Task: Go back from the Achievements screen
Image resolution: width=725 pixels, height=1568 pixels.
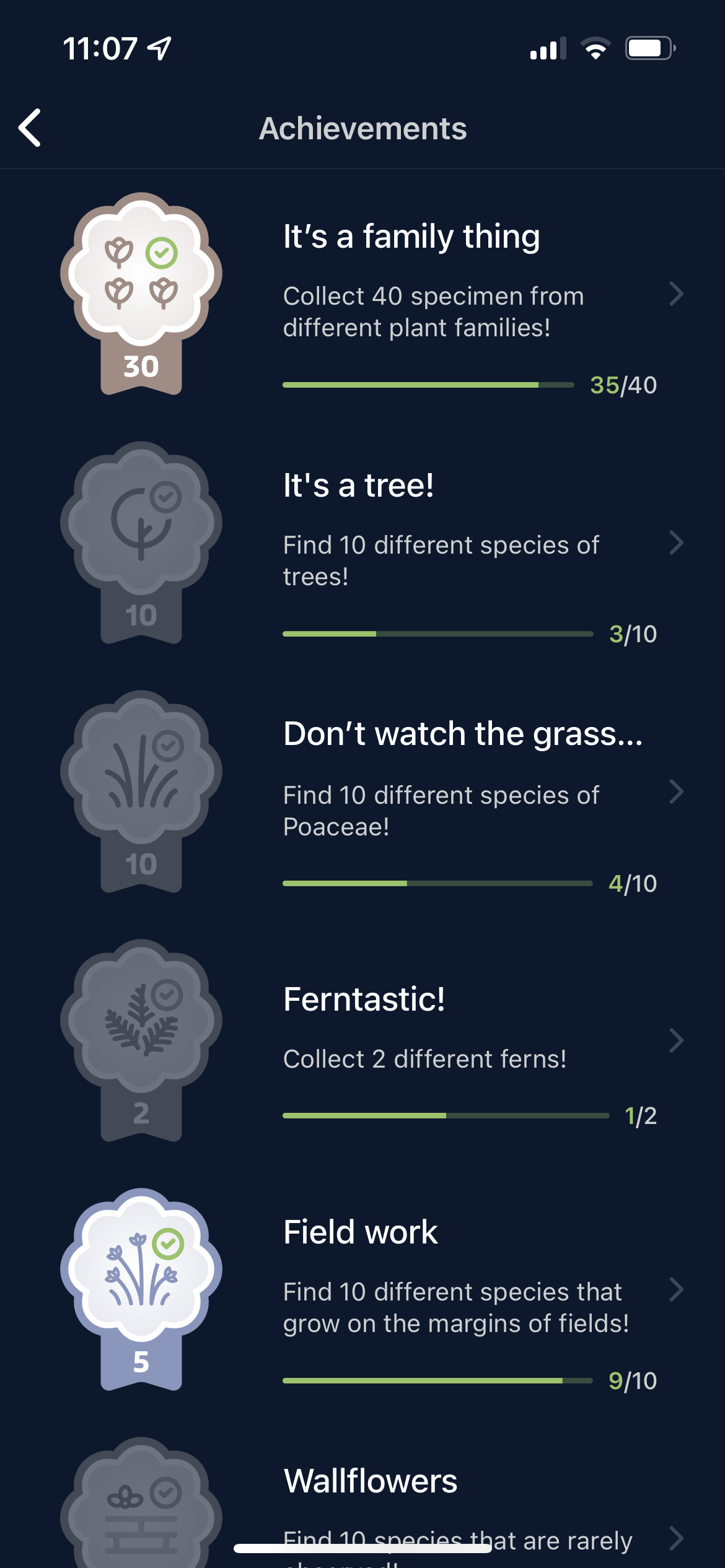Action: tap(30, 128)
